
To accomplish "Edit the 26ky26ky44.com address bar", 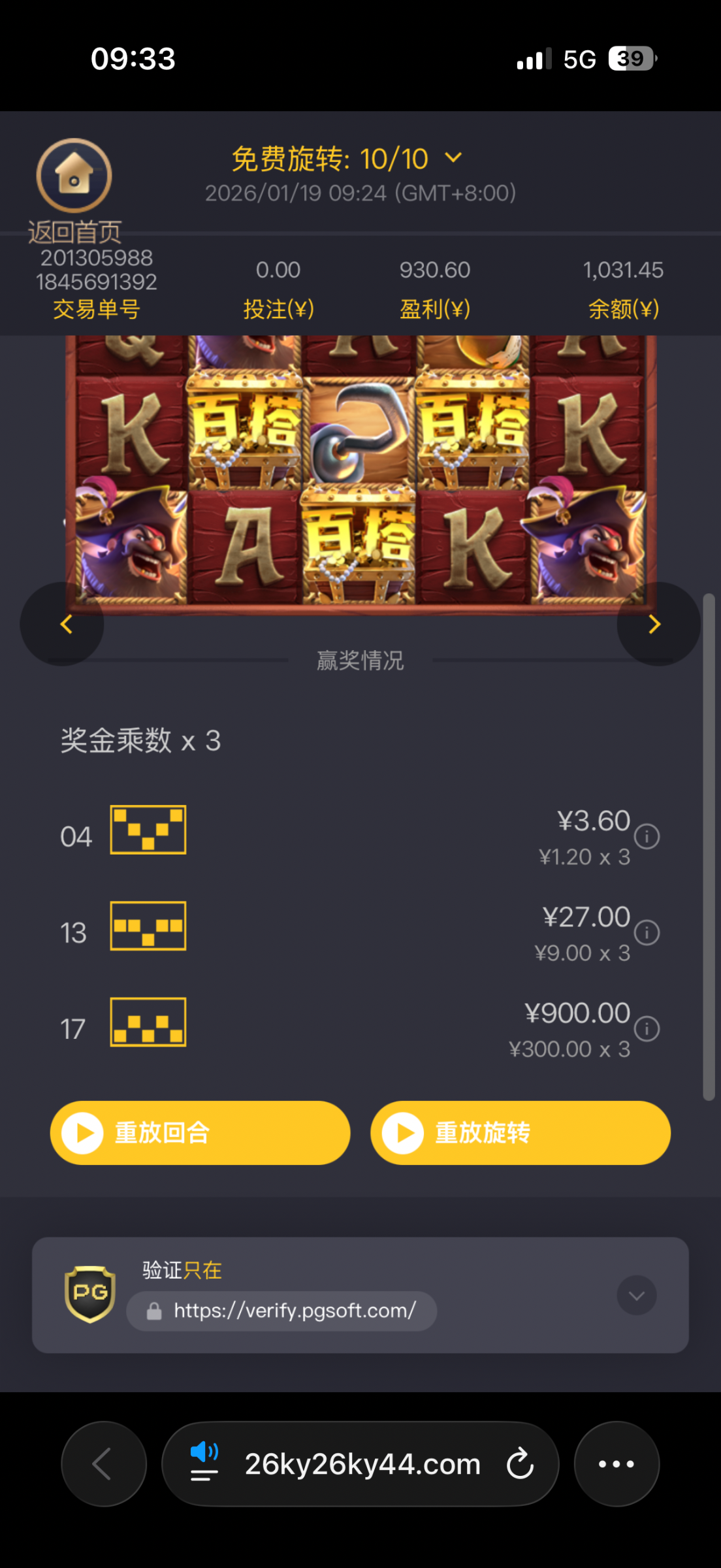I will [x=362, y=1464].
